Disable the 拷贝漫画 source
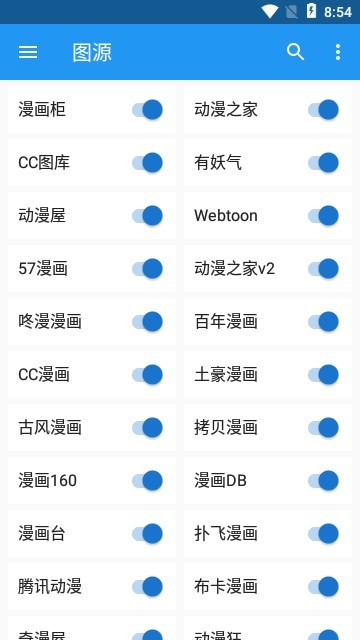This screenshot has width=360, height=640. click(323, 428)
